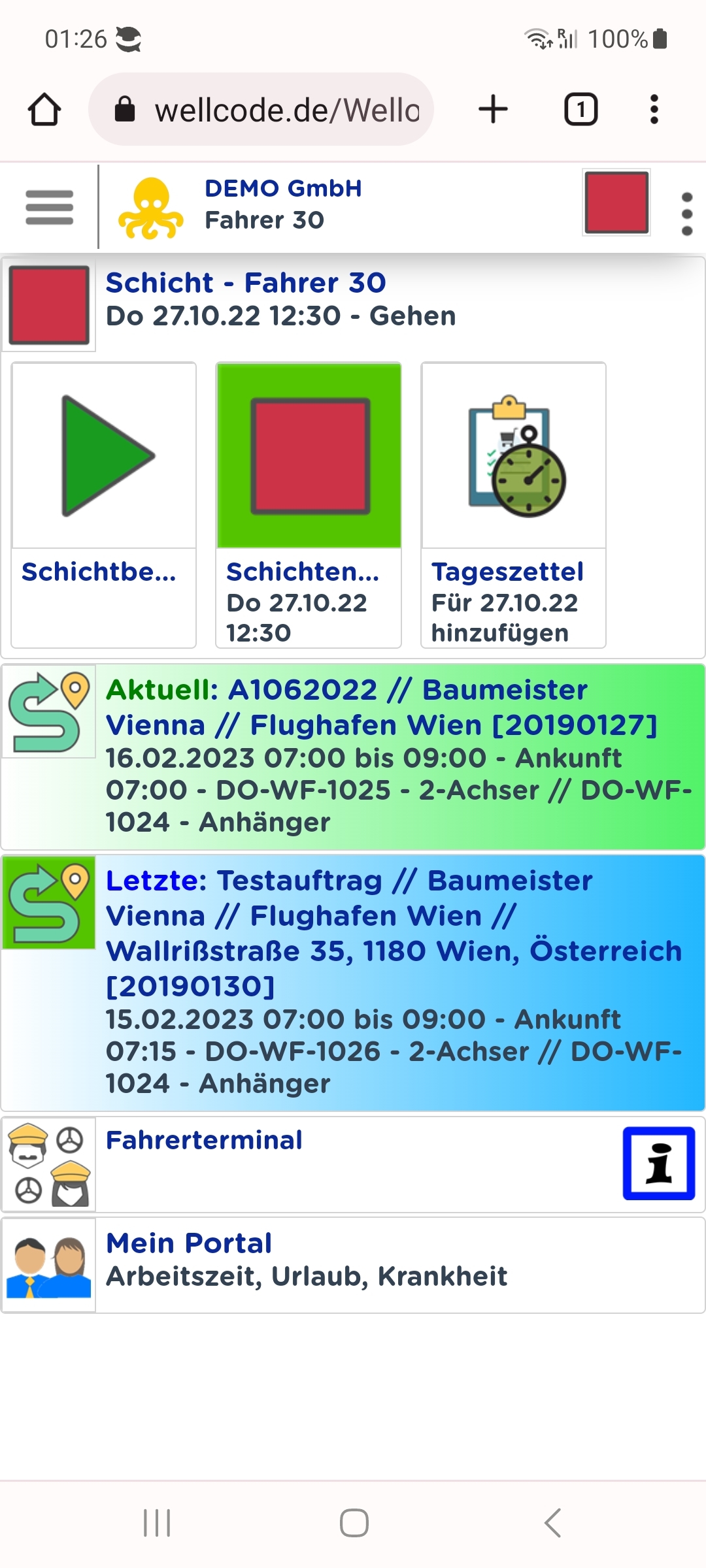Tap the red stop icon in header
Screen dimensions: 706x1568
click(x=616, y=203)
